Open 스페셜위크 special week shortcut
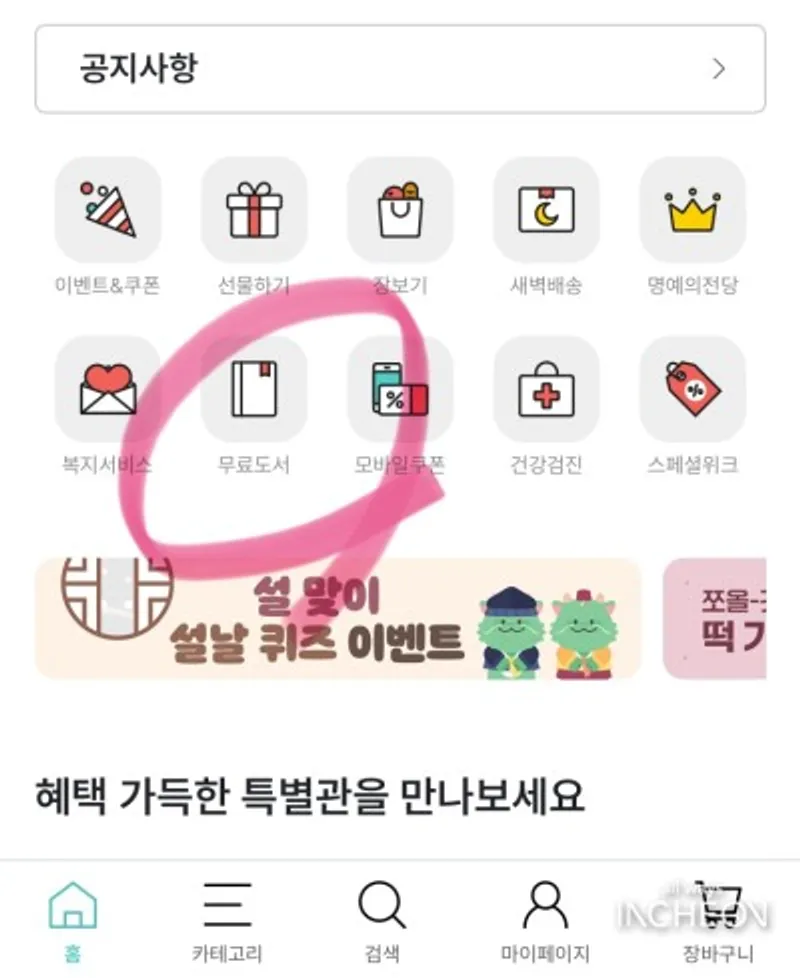The image size is (800, 978). coord(692,390)
